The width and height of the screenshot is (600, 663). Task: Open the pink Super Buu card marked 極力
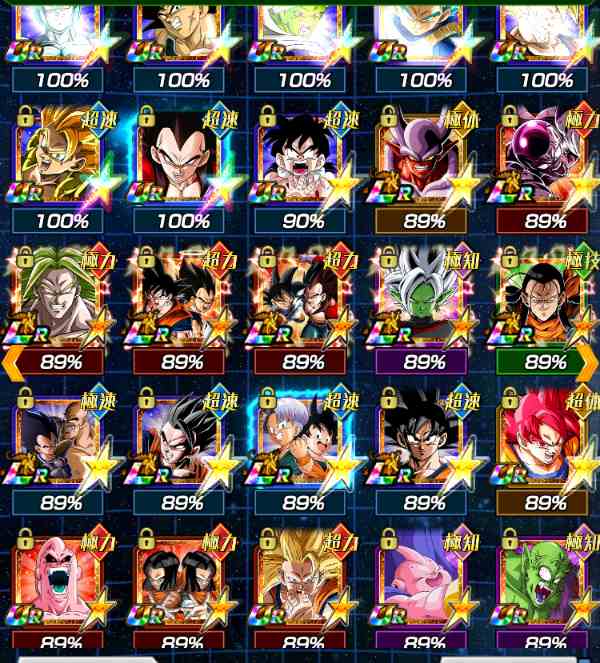pos(62,585)
